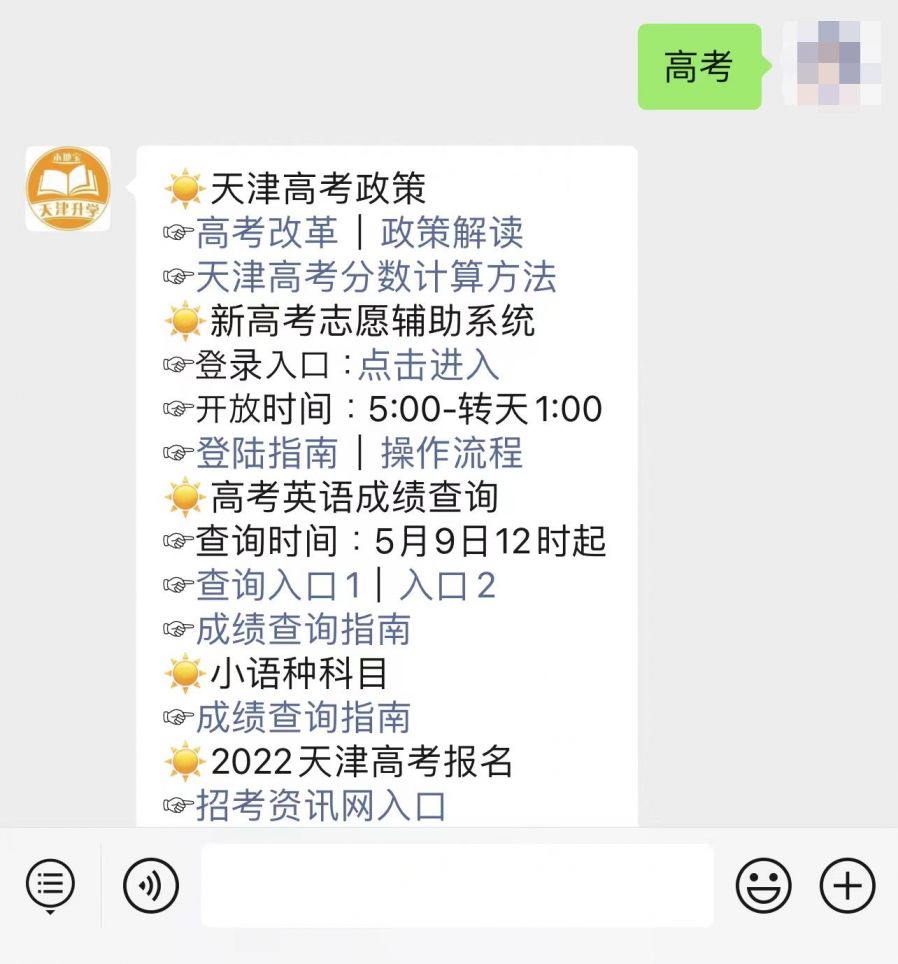Open 查询入口1 link
This screenshot has height=964, width=898.
point(277,585)
